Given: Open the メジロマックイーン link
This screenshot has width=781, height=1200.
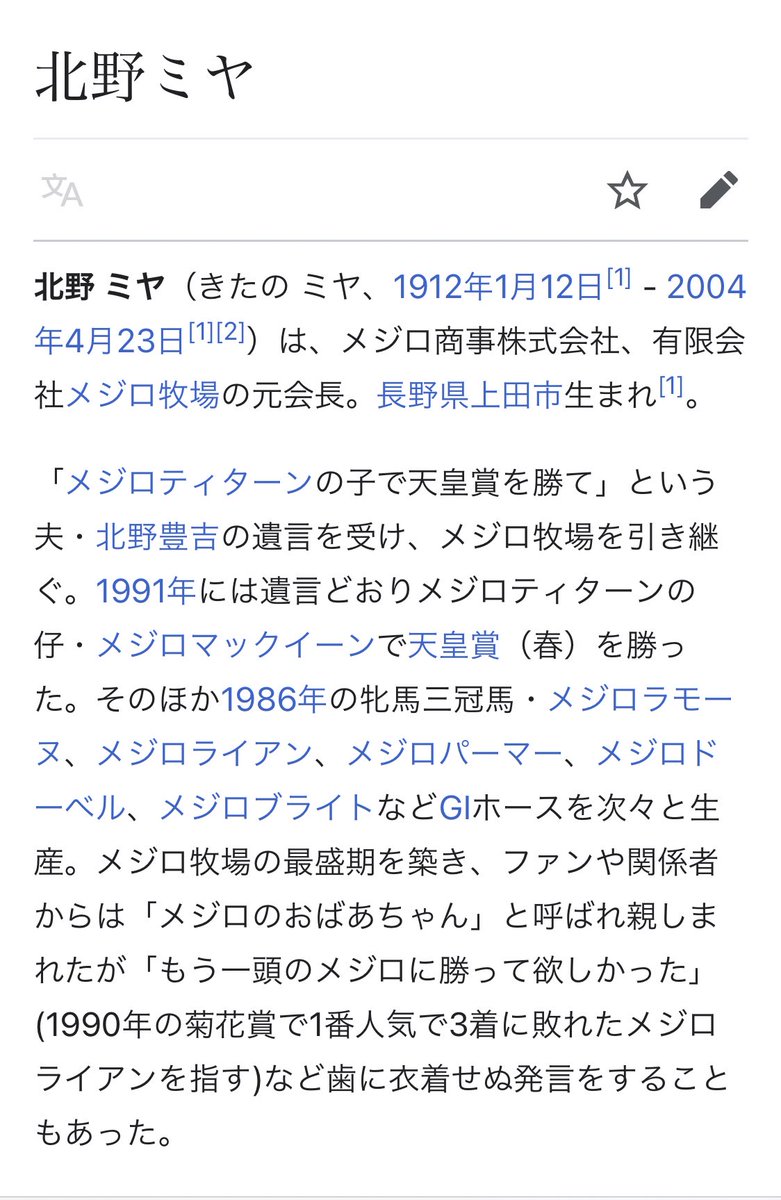Looking at the screenshot, I should pyautogui.click(x=235, y=645).
